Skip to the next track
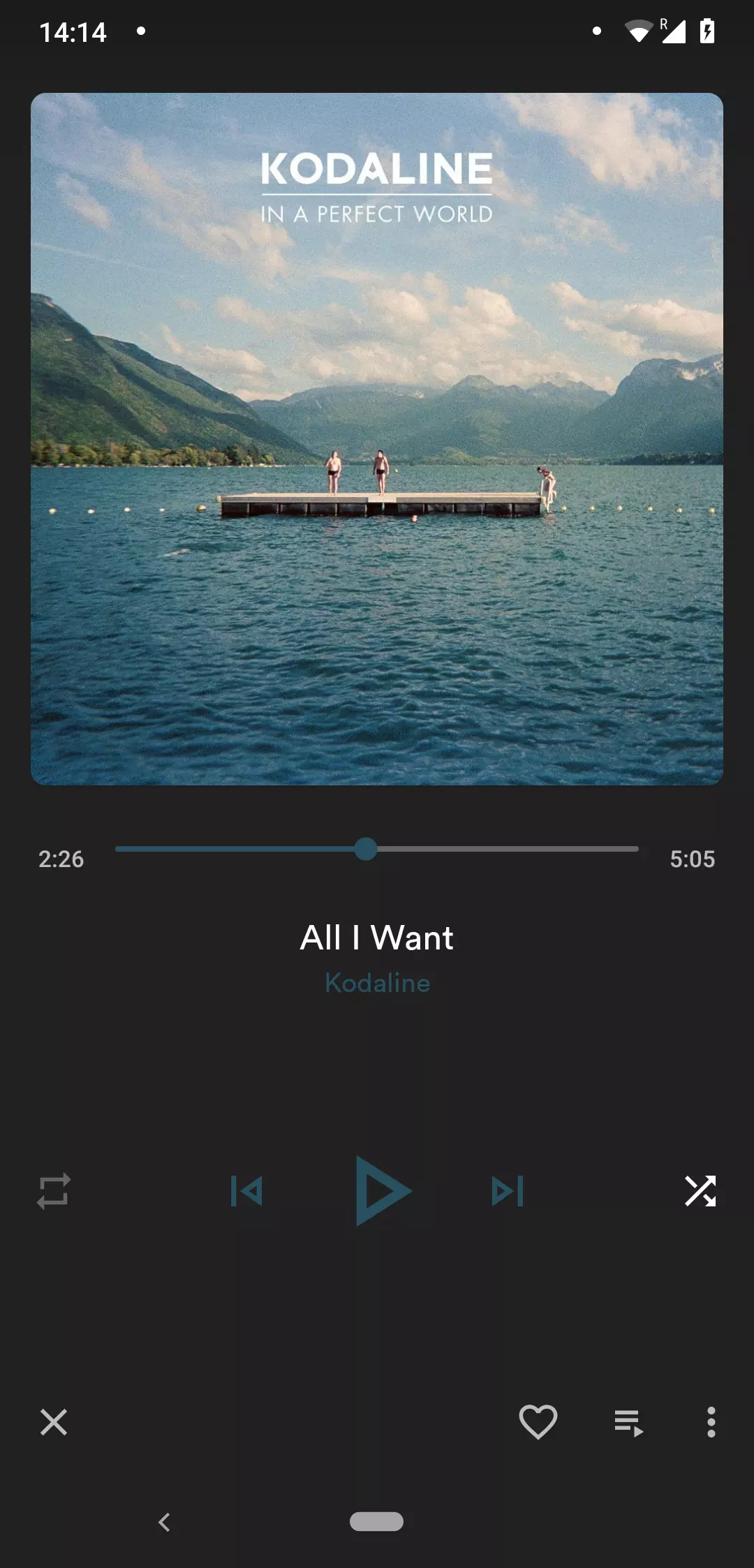Image resolution: width=754 pixels, height=1568 pixels. click(508, 1191)
